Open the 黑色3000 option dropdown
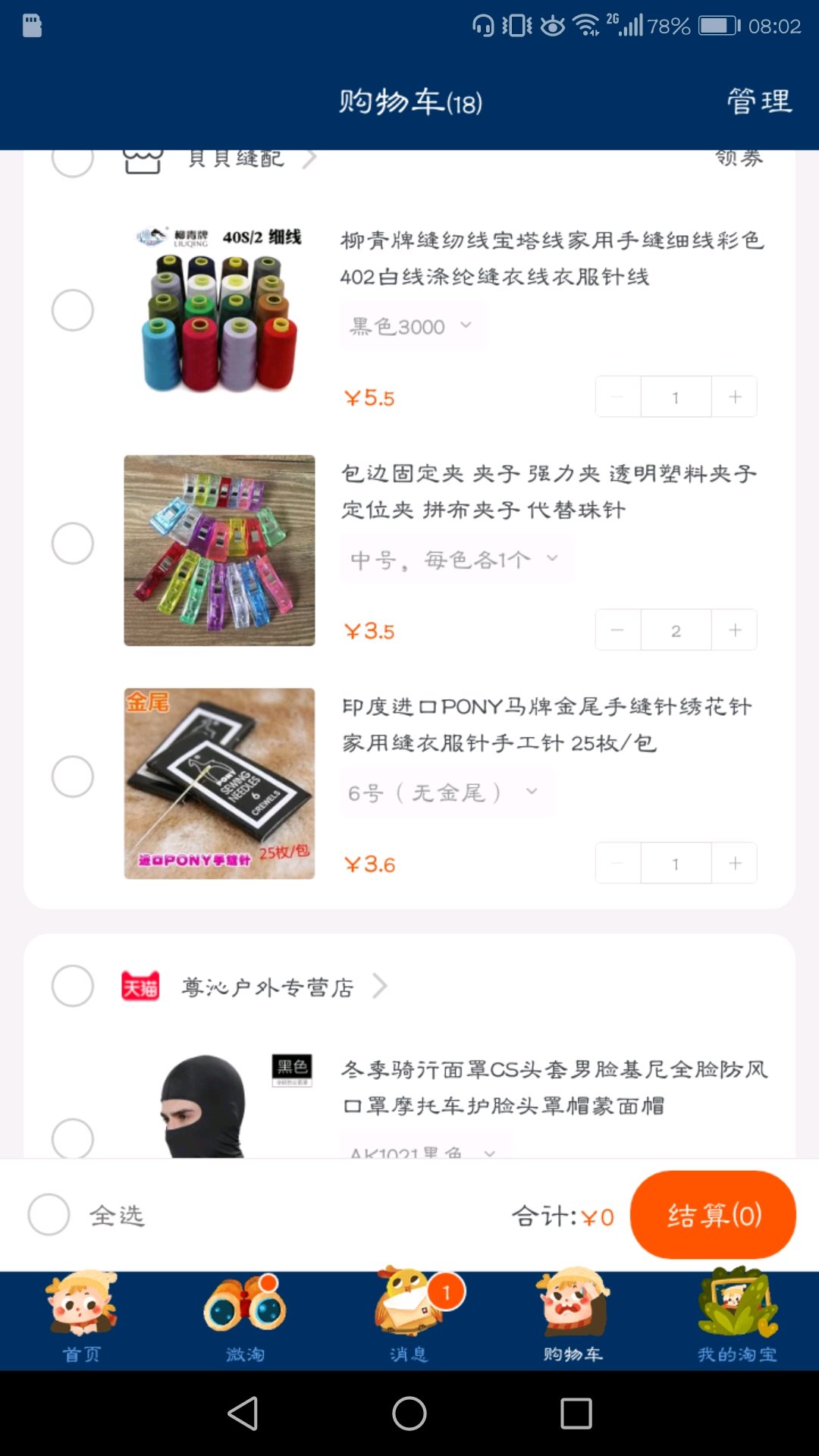The height and width of the screenshot is (1456, 819). click(x=412, y=327)
